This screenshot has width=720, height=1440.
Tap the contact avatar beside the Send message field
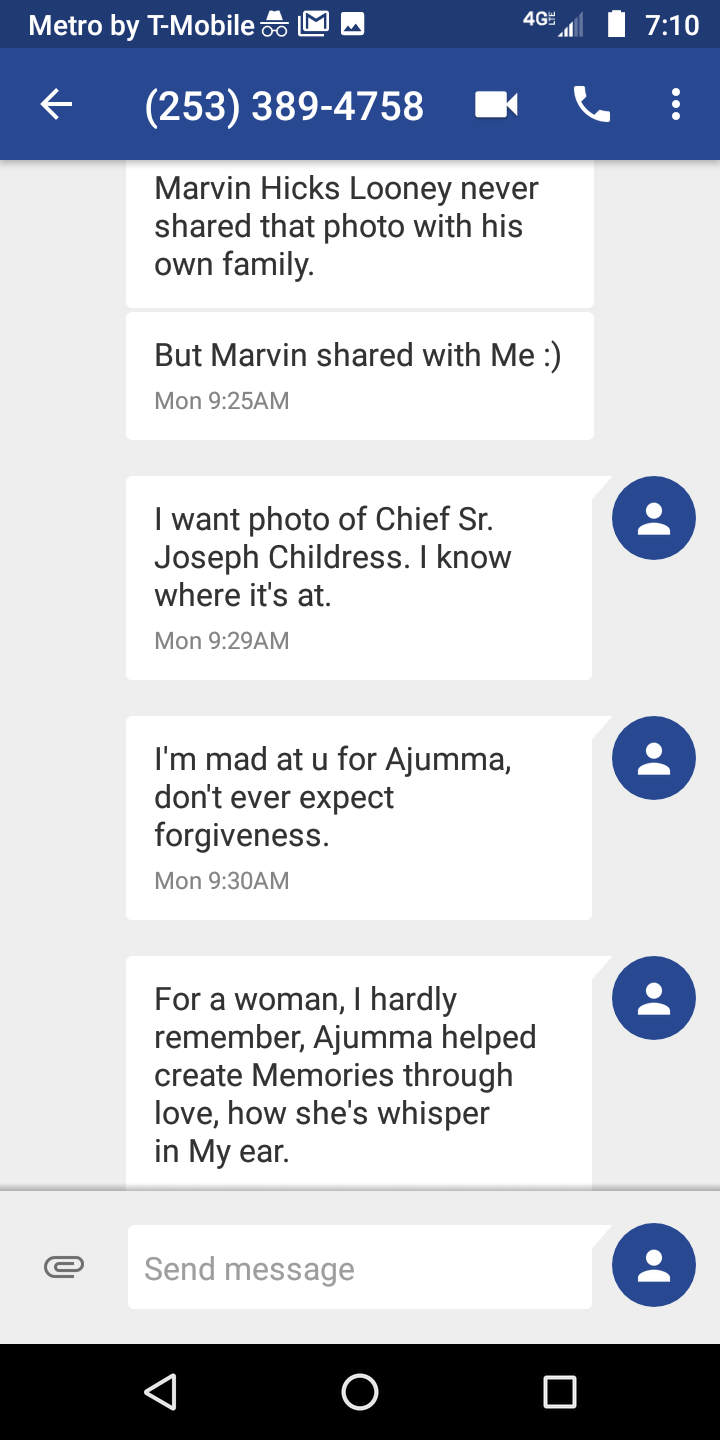click(x=653, y=1264)
